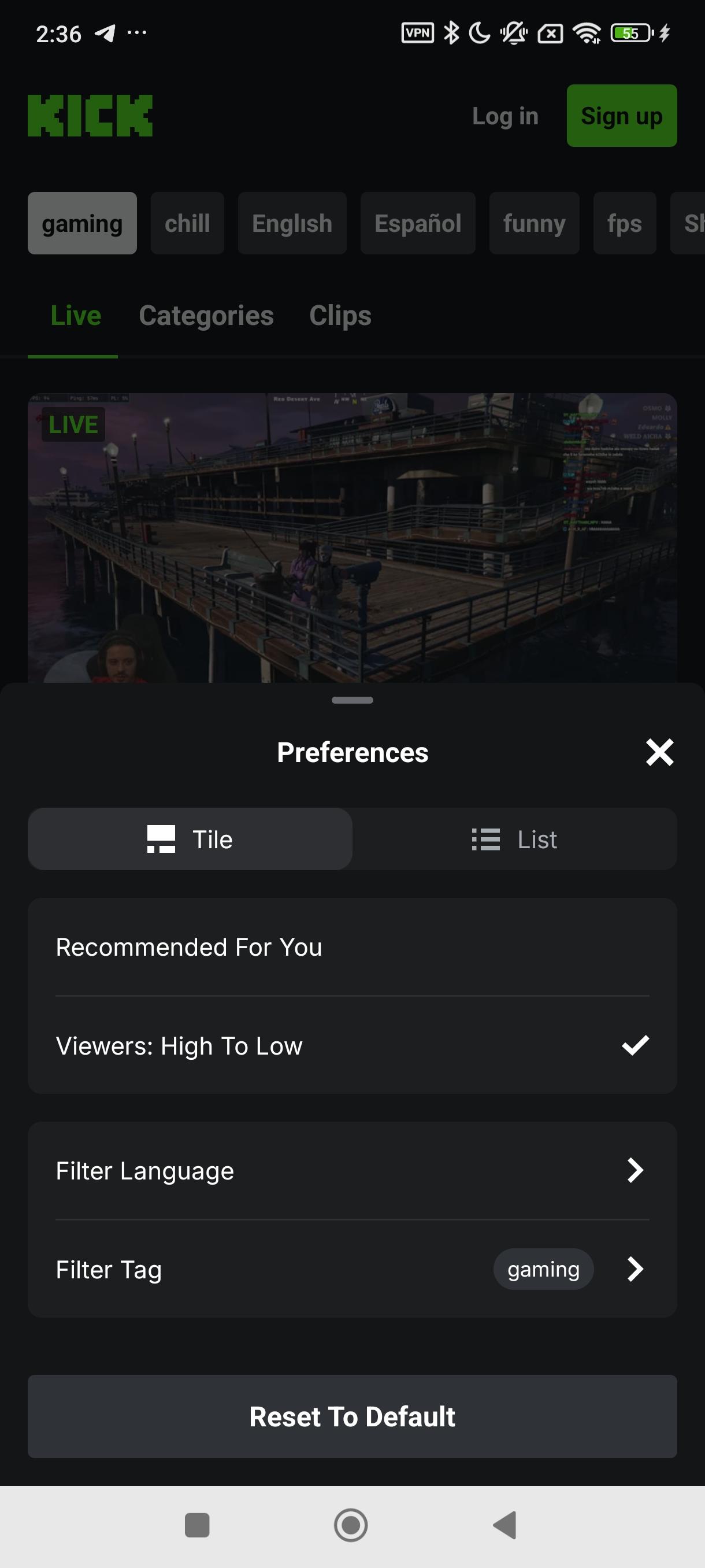Tap the VPN indicator in the status bar

click(417, 34)
